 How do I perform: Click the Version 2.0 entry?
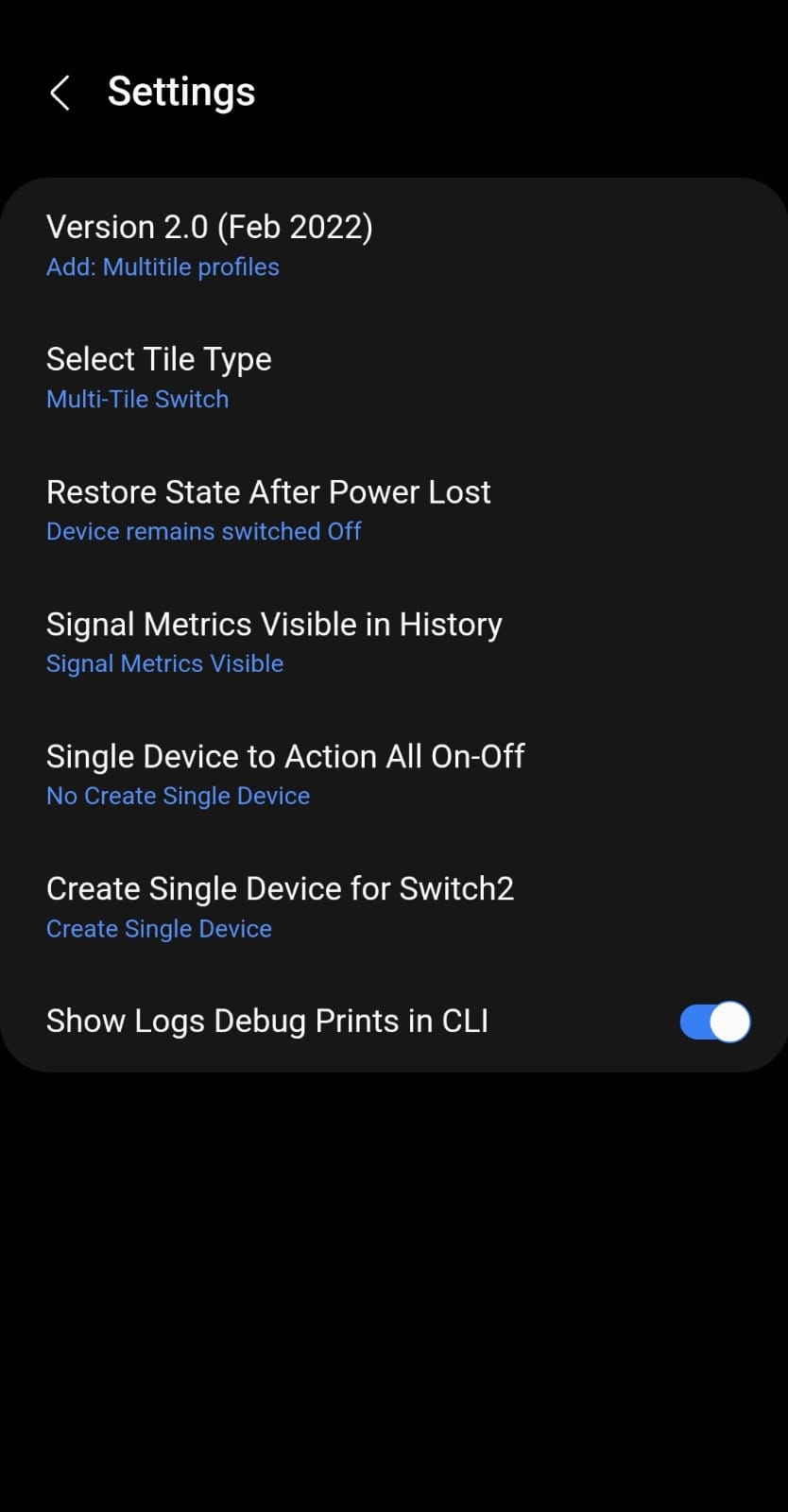tap(210, 227)
